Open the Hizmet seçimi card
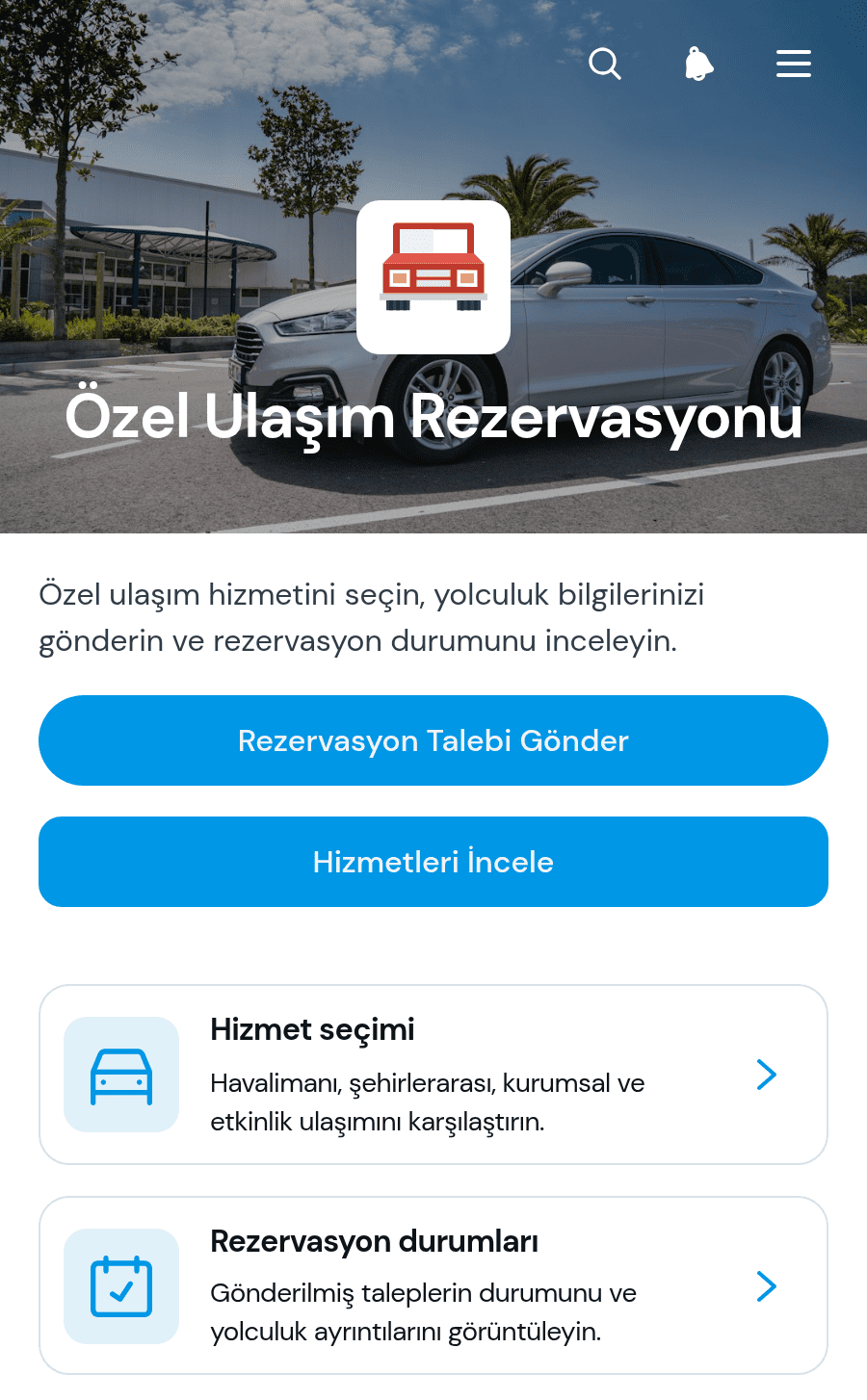Viewport: 867px width, 1400px height. point(433,1075)
